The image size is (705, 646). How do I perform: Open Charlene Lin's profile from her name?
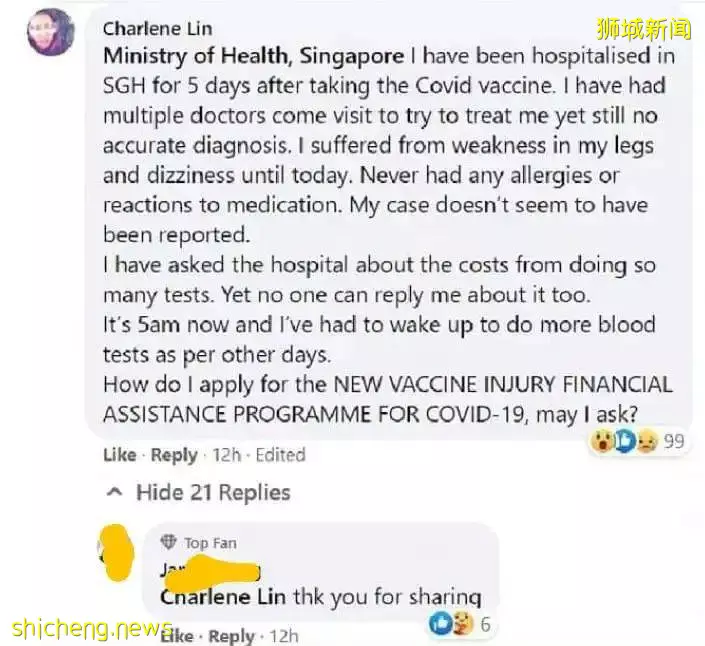[x=158, y=29]
